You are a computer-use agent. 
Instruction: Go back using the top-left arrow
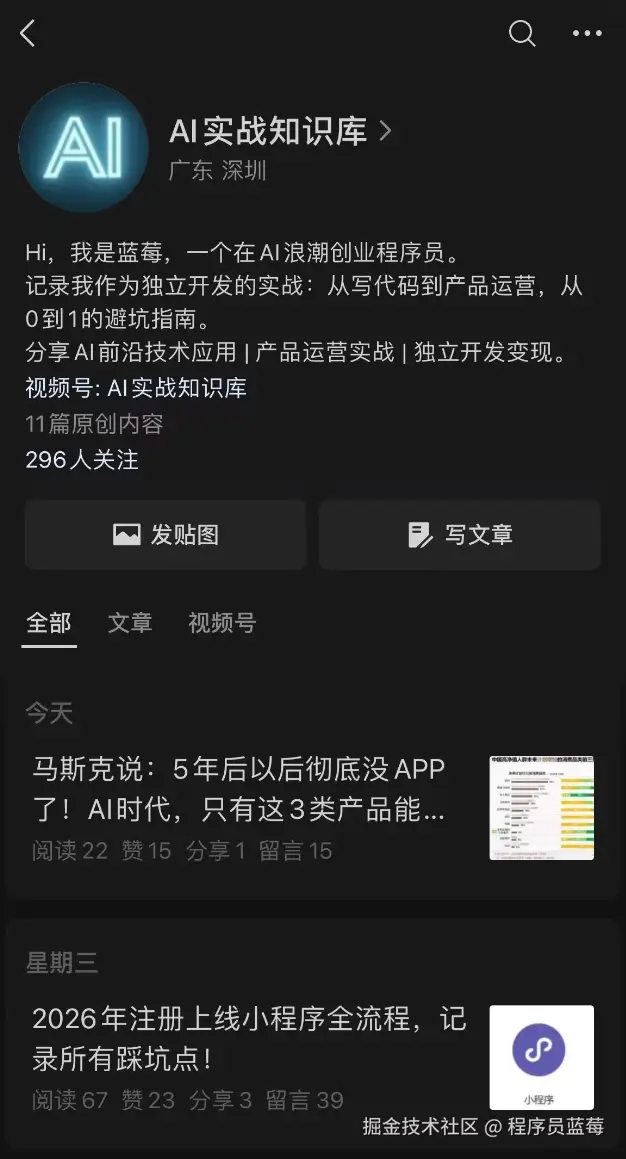28,34
